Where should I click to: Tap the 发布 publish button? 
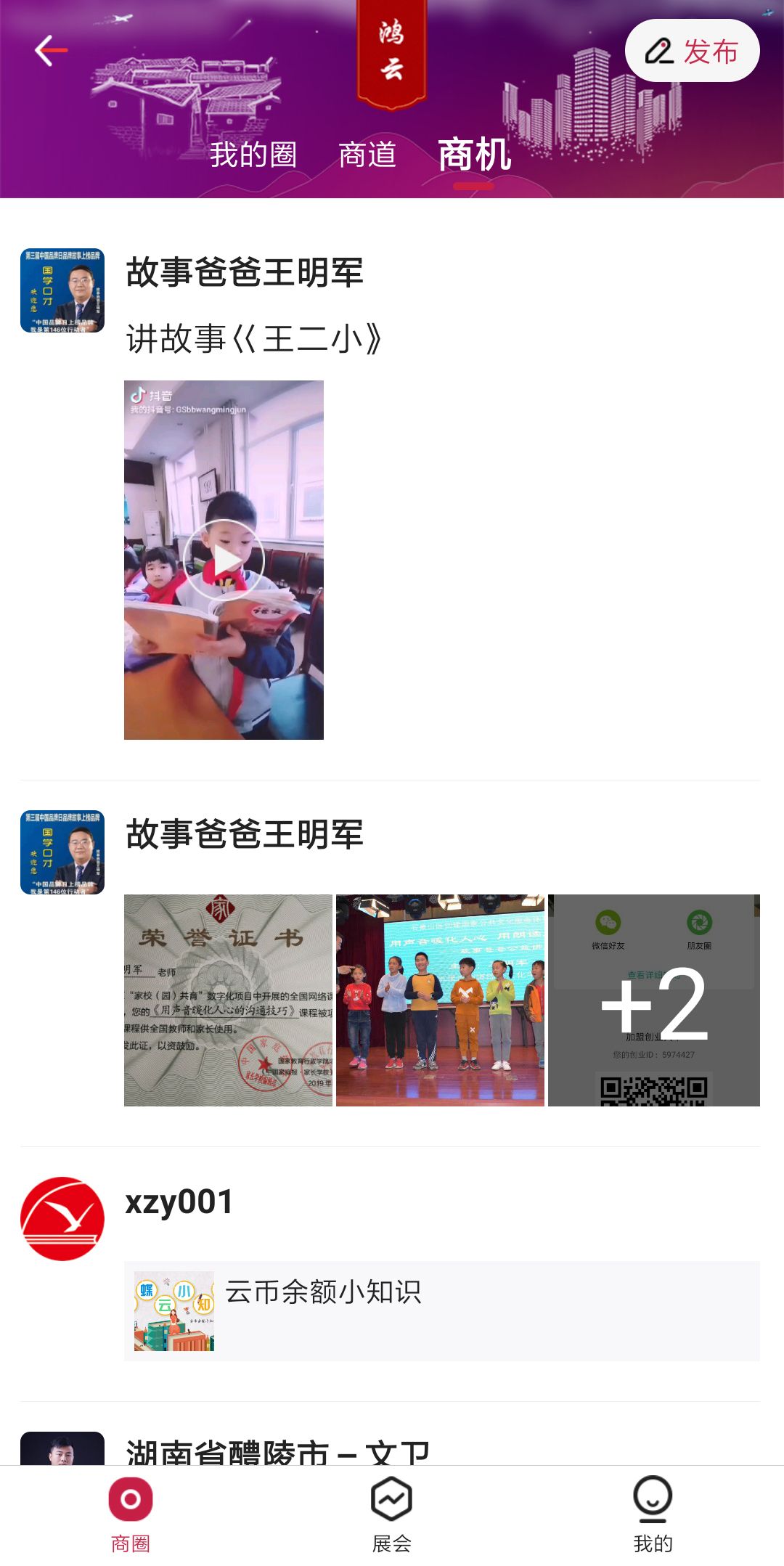coord(692,51)
